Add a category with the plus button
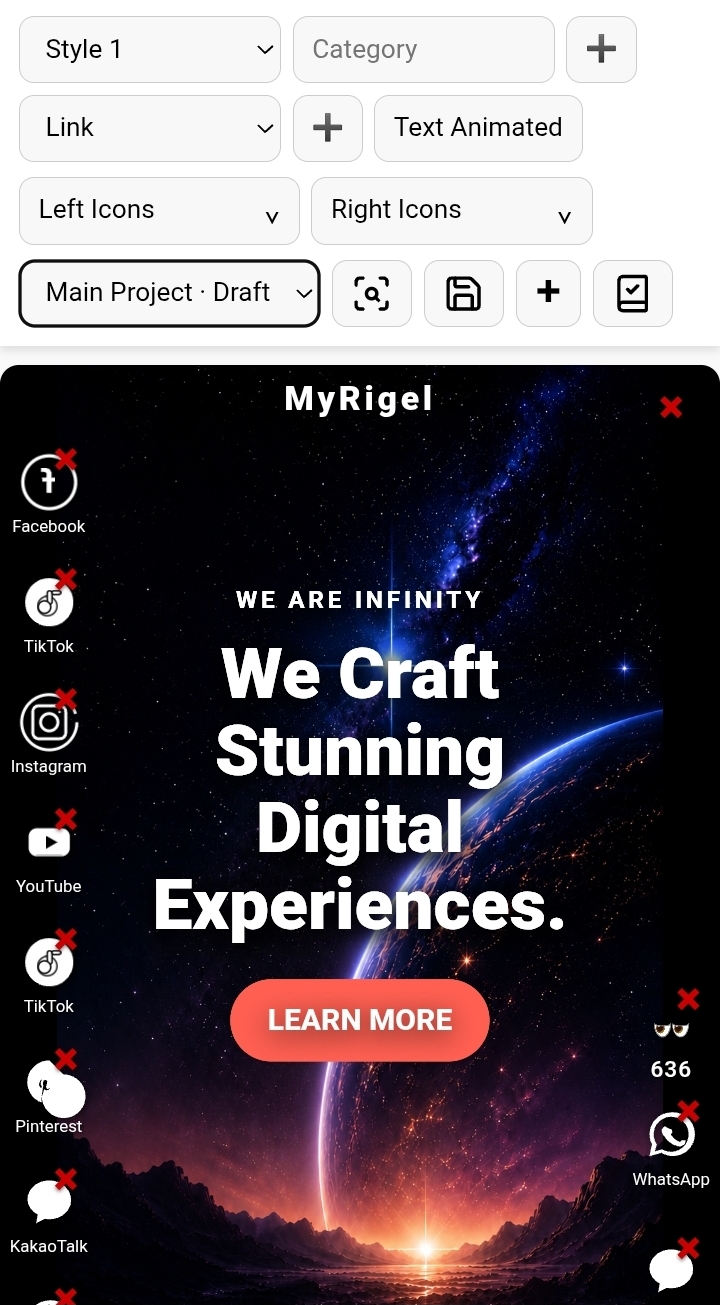Image resolution: width=720 pixels, height=1305 pixels. pos(601,49)
